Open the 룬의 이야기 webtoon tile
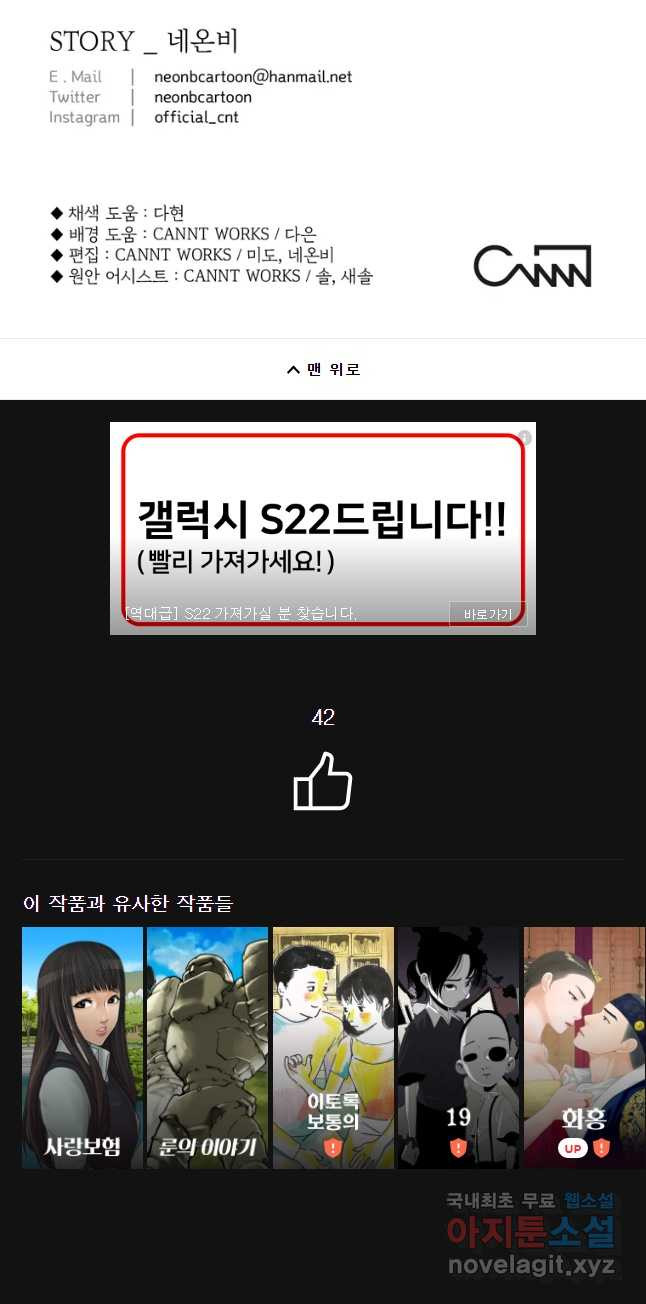 (x=207, y=1047)
